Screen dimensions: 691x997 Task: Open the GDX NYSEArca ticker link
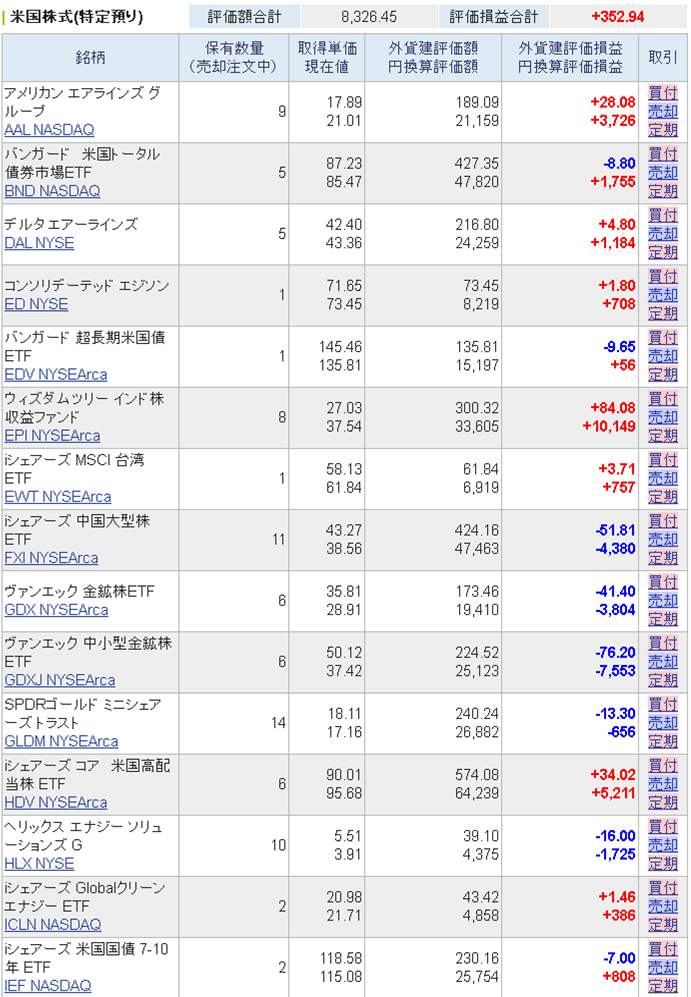click(x=56, y=610)
